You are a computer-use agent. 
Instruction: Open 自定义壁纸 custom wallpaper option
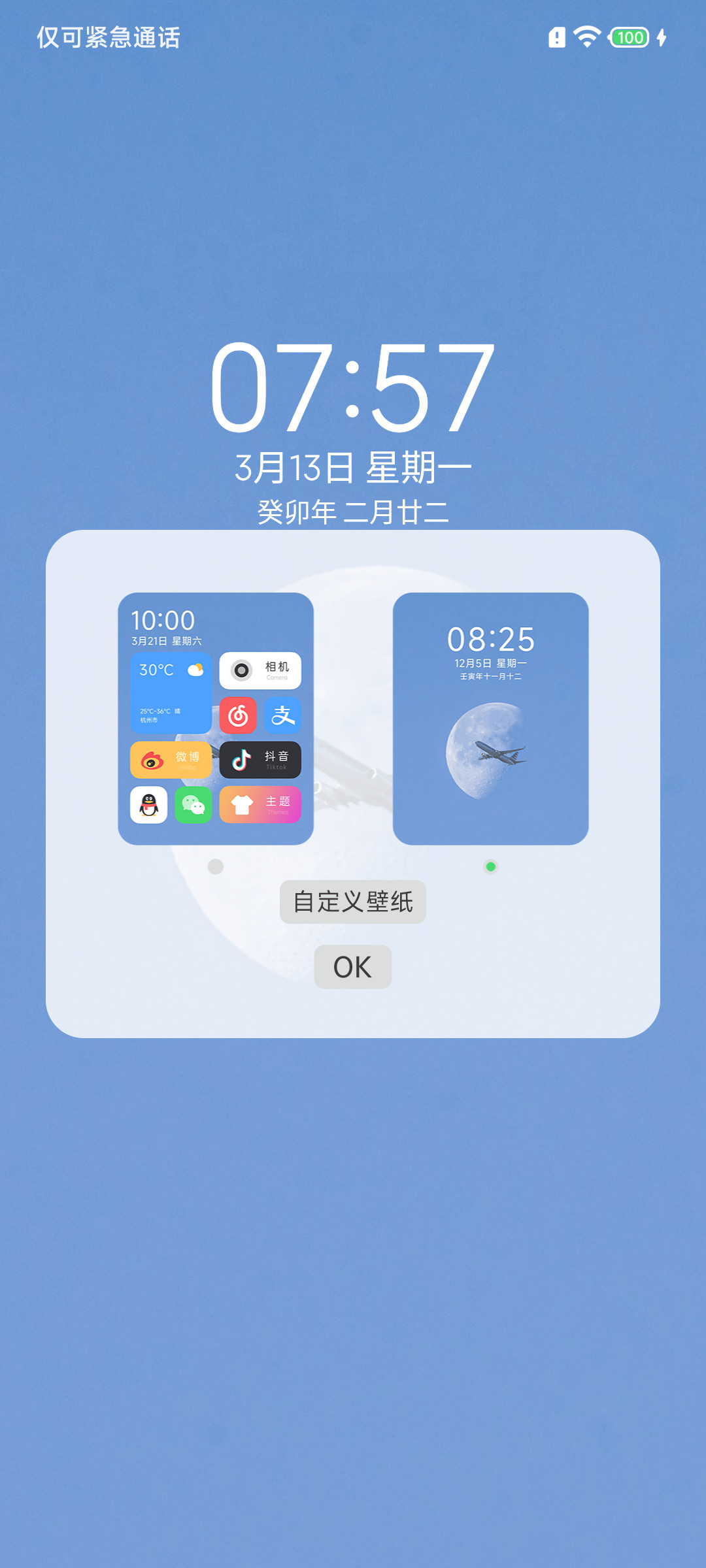tap(353, 902)
